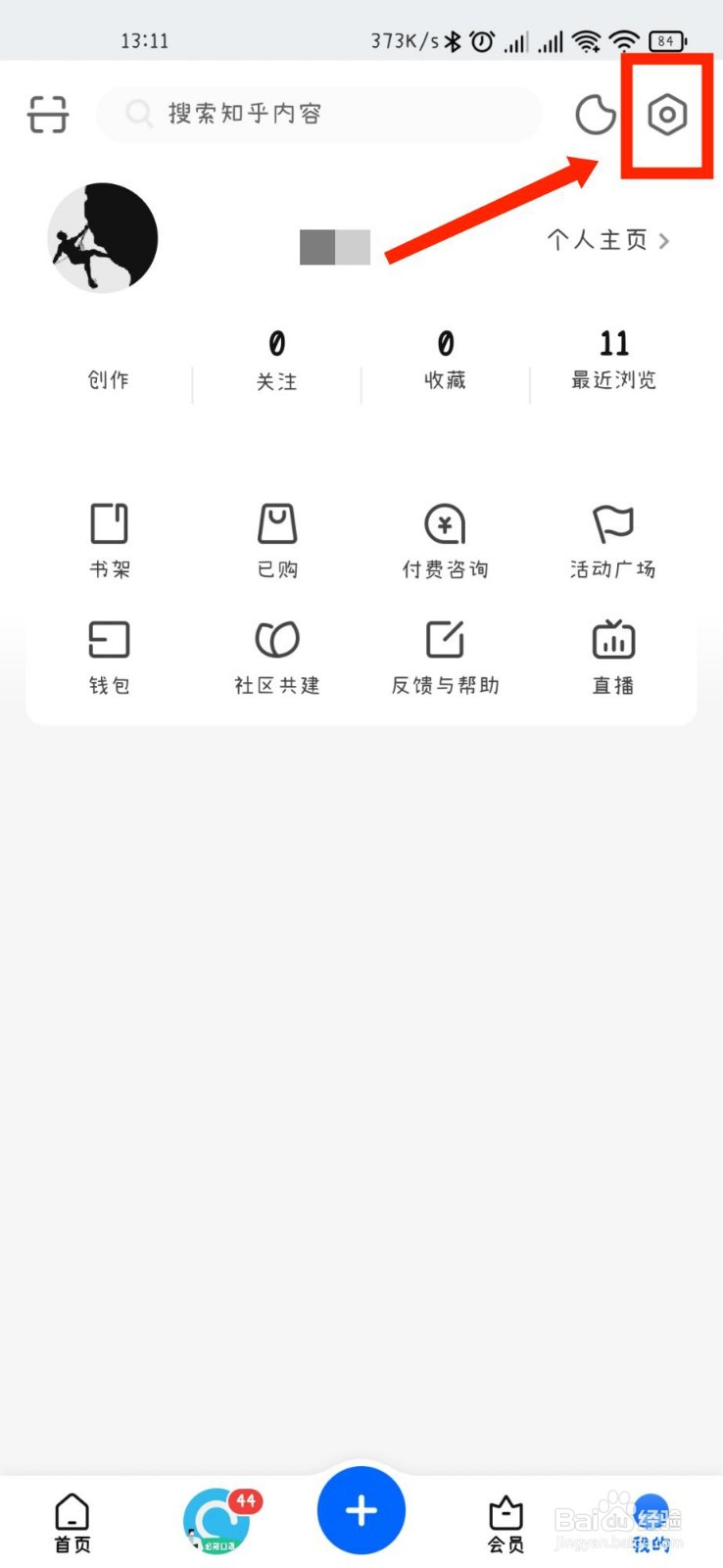Open 直播 live streams
The width and height of the screenshot is (723, 1568).
[613, 658]
